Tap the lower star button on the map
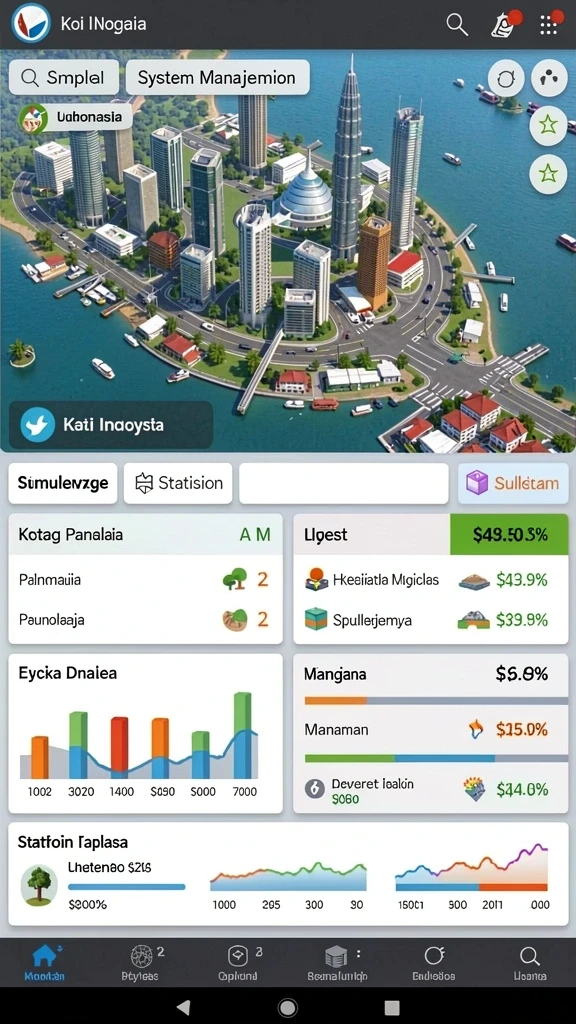Image resolution: width=576 pixels, height=1024 pixels. click(x=548, y=174)
